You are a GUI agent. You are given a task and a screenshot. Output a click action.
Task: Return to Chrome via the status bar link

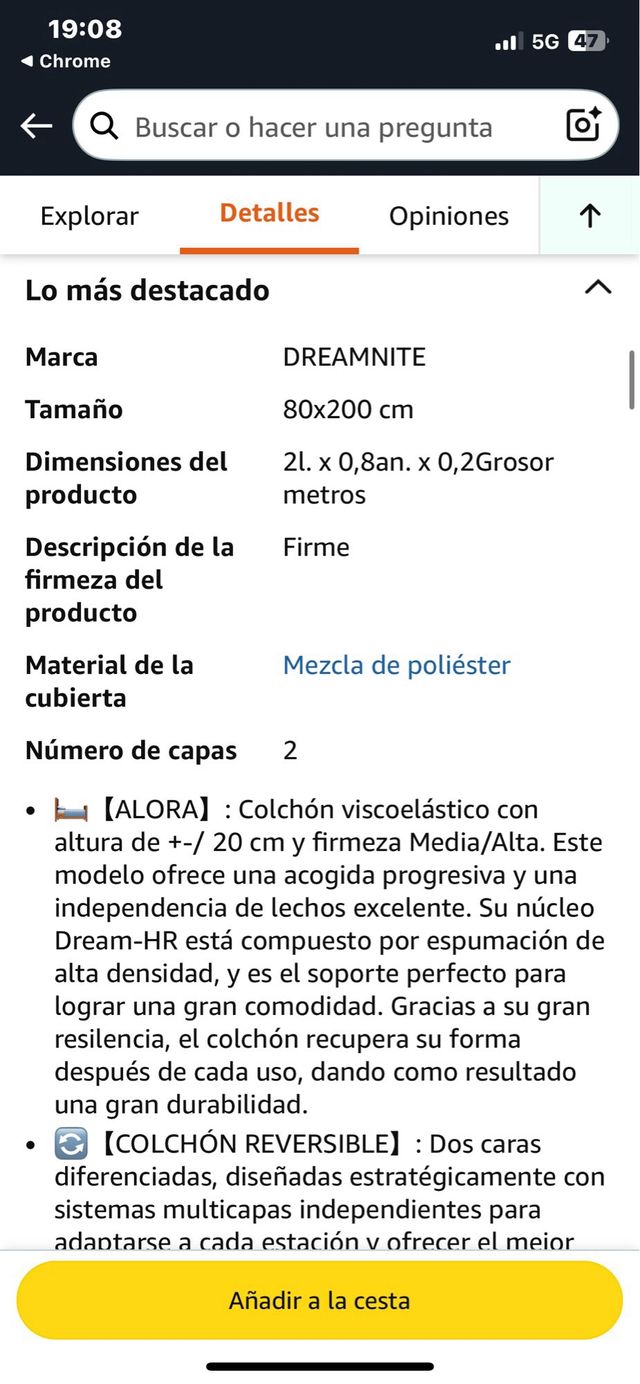pos(65,61)
